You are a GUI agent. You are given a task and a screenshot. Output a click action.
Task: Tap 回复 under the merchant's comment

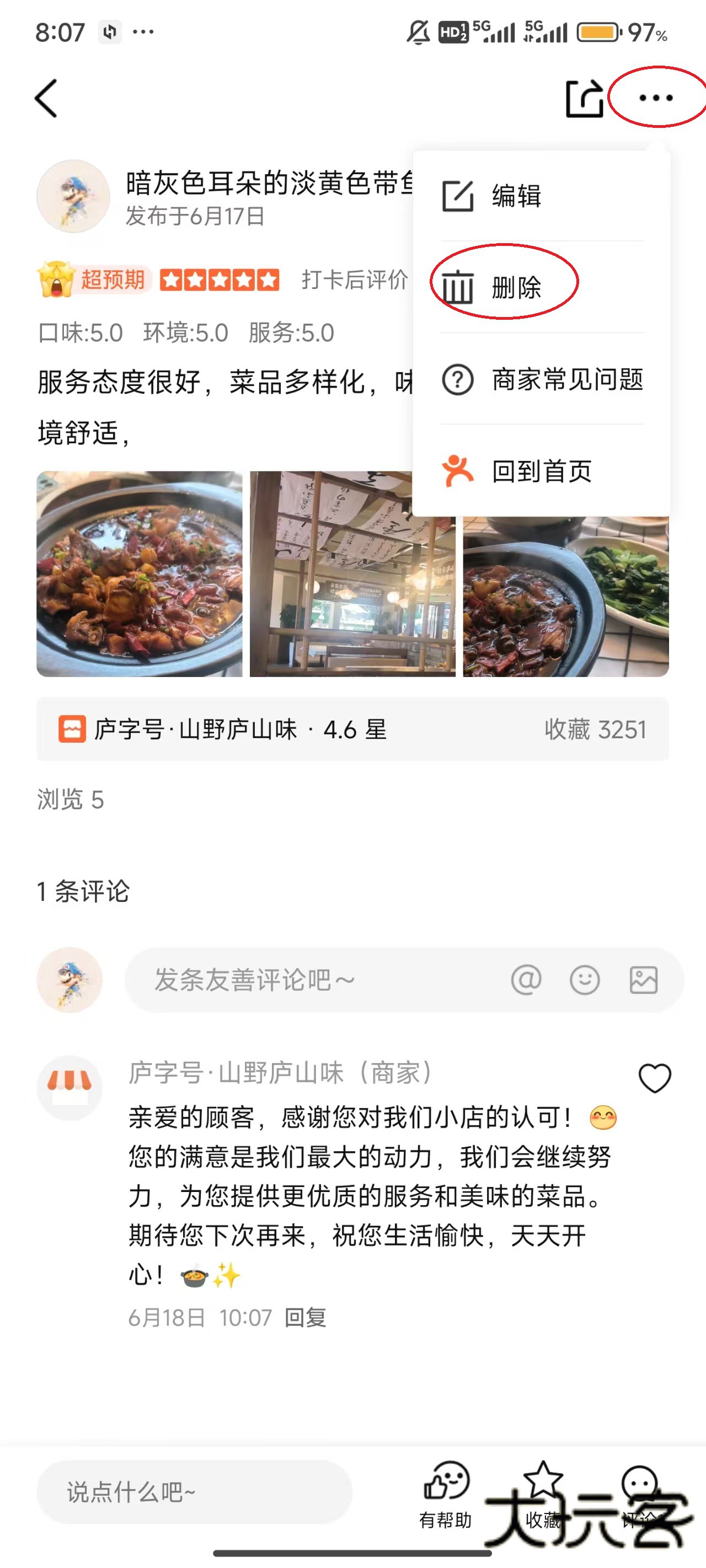[x=306, y=1318]
